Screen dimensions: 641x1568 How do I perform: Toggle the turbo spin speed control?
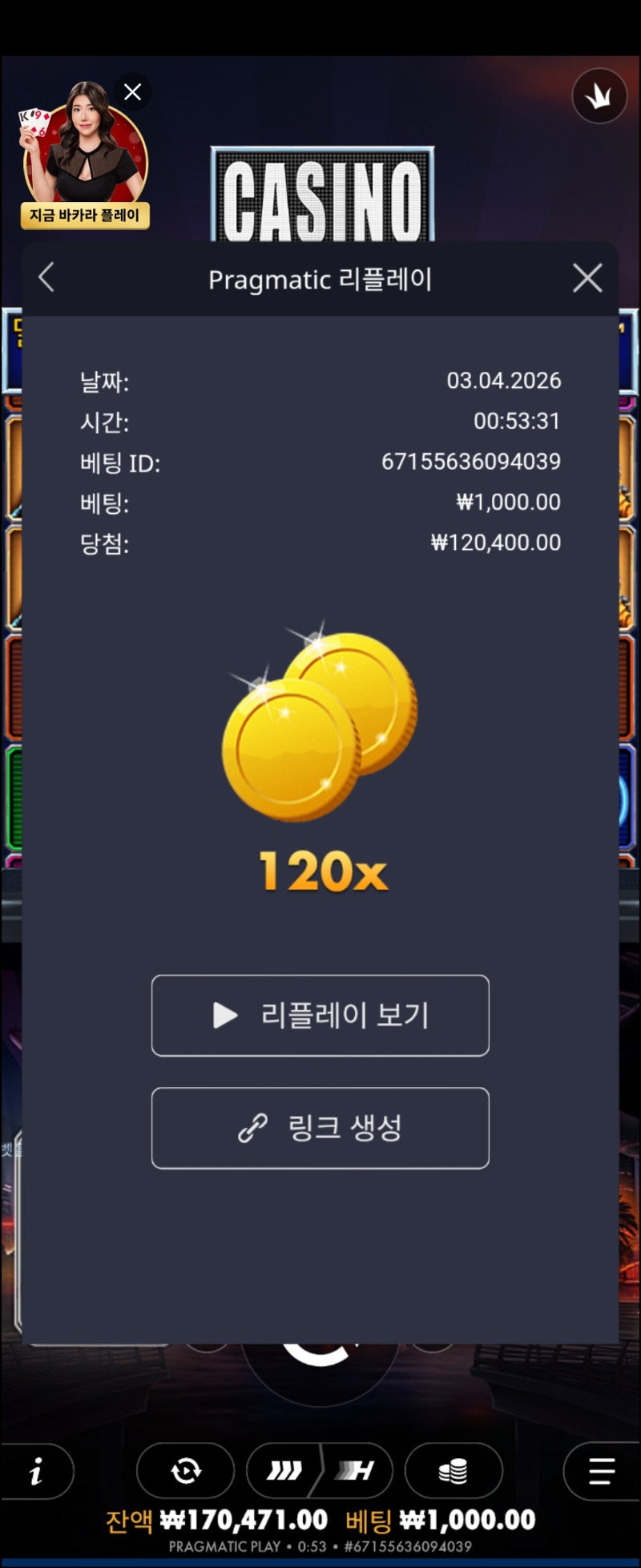tap(320, 1471)
